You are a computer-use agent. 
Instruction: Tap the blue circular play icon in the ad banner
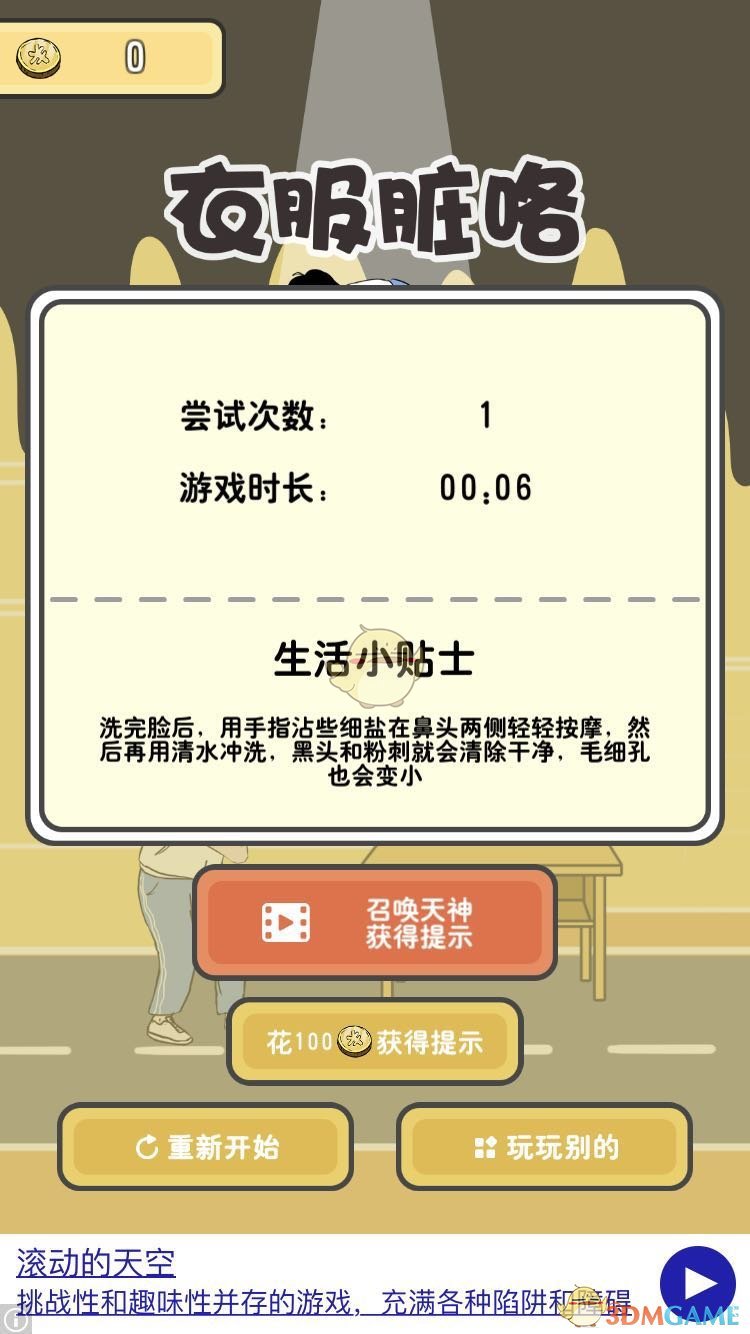(x=699, y=1283)
